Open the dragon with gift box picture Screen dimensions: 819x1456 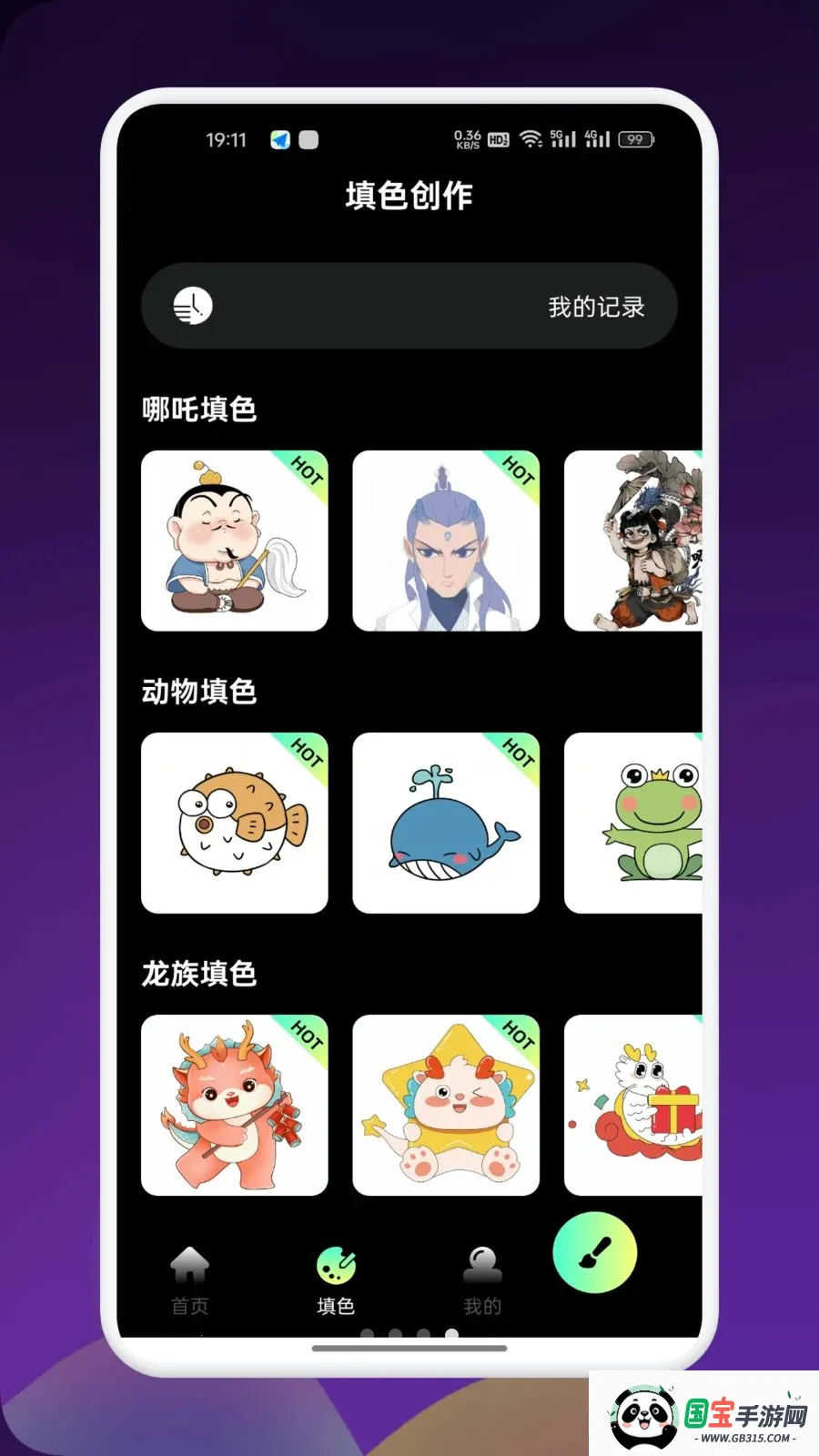(633, 1105)
